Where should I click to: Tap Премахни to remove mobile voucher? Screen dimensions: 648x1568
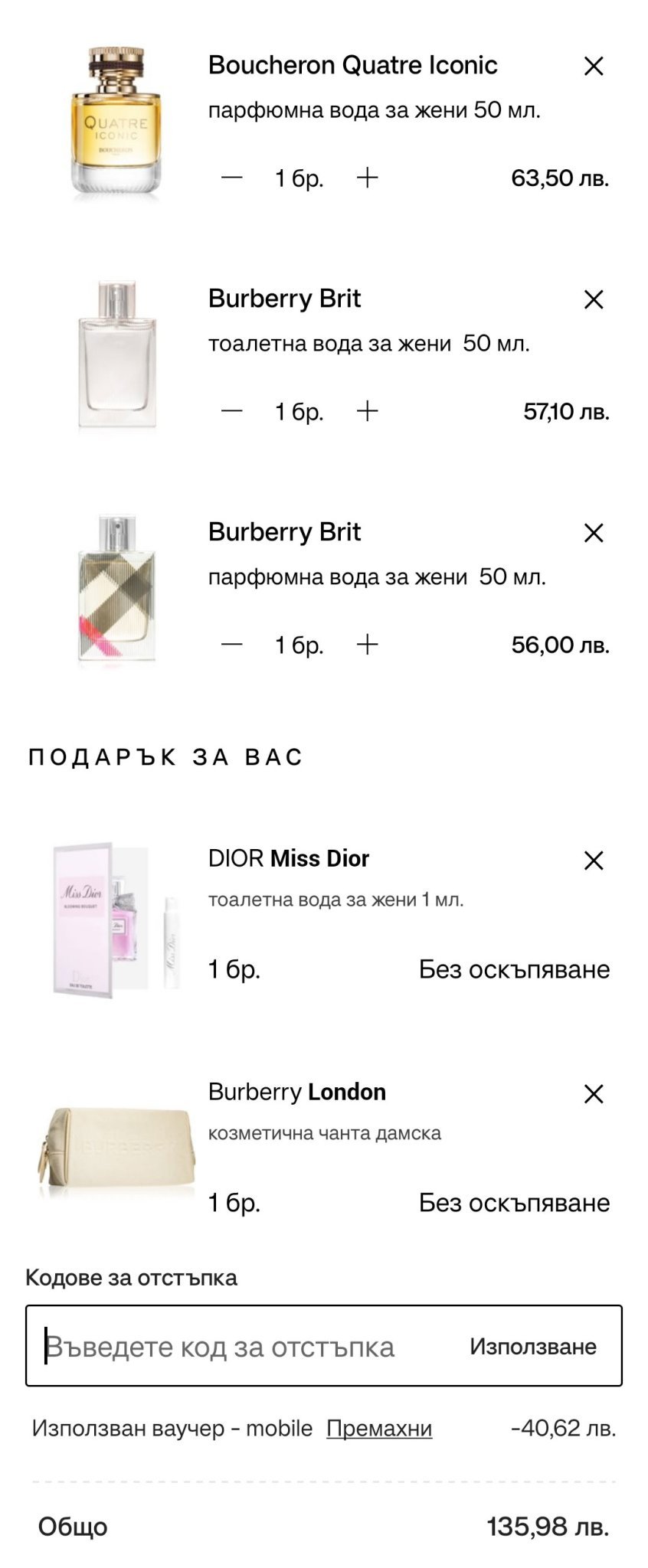pyautogui.click(x=379, y=1428)
